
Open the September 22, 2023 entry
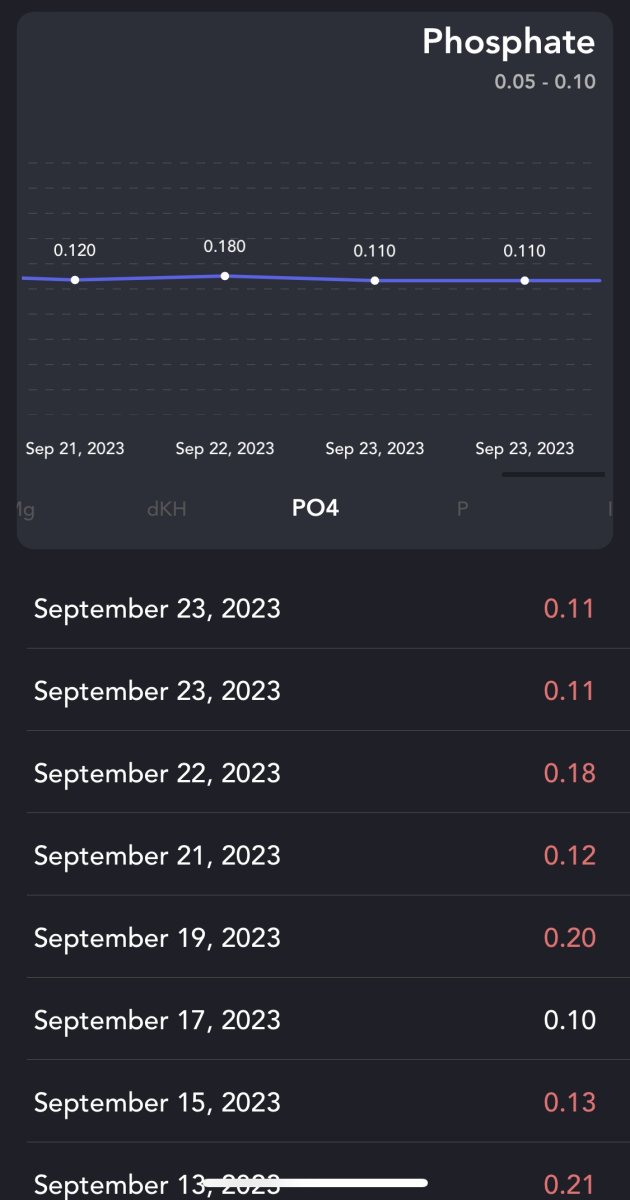[x=315, y=772]
